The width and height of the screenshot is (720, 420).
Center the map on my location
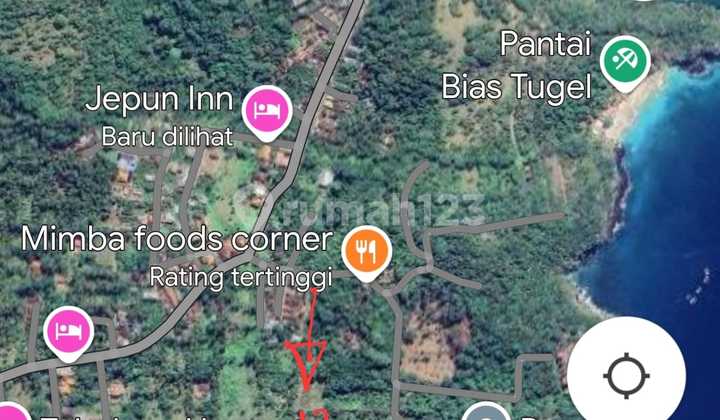627,376
